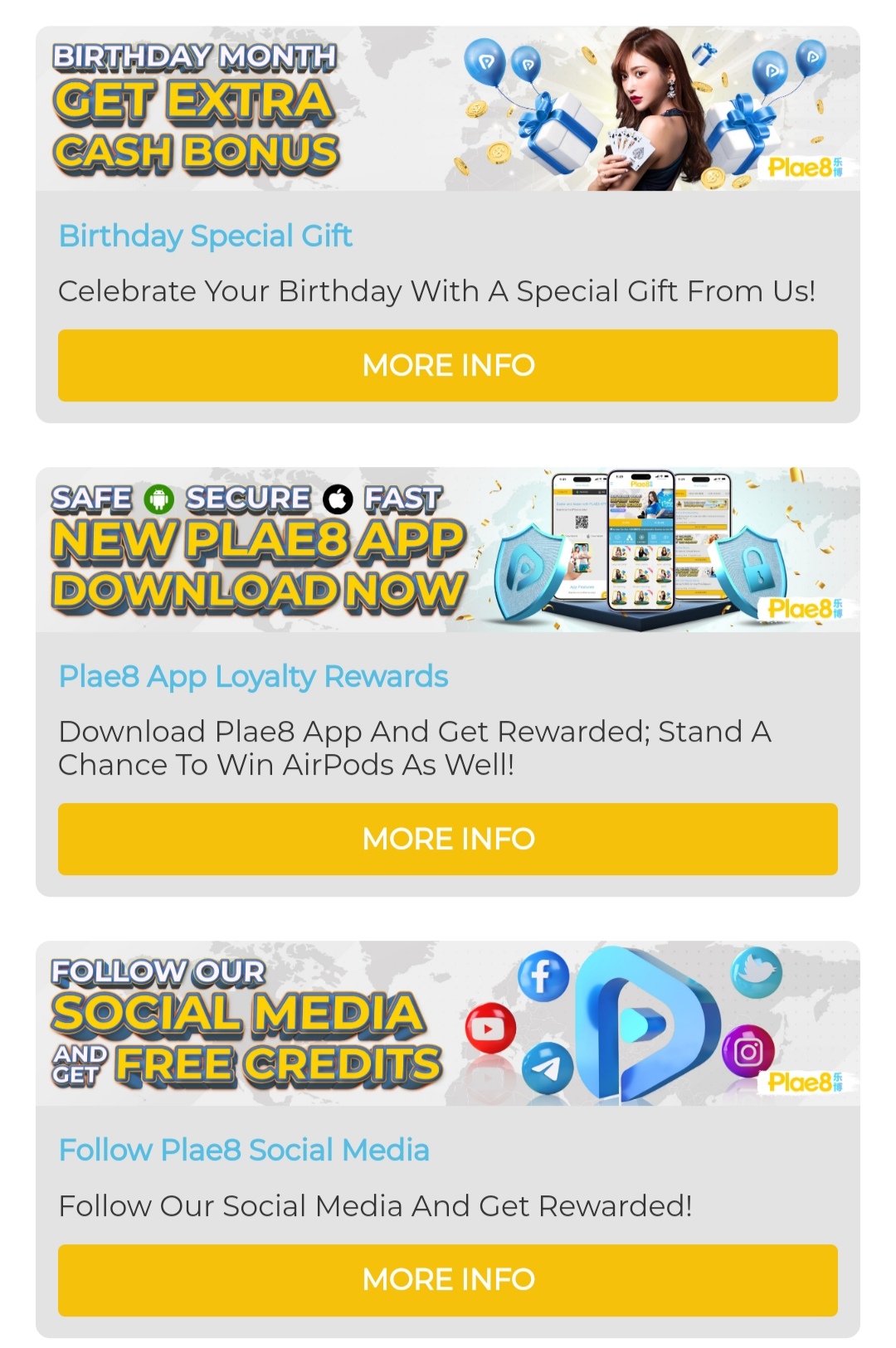Open the New Plae8 App download banner
Viewport: 896px width, 1348px height.
click(448, 550)
